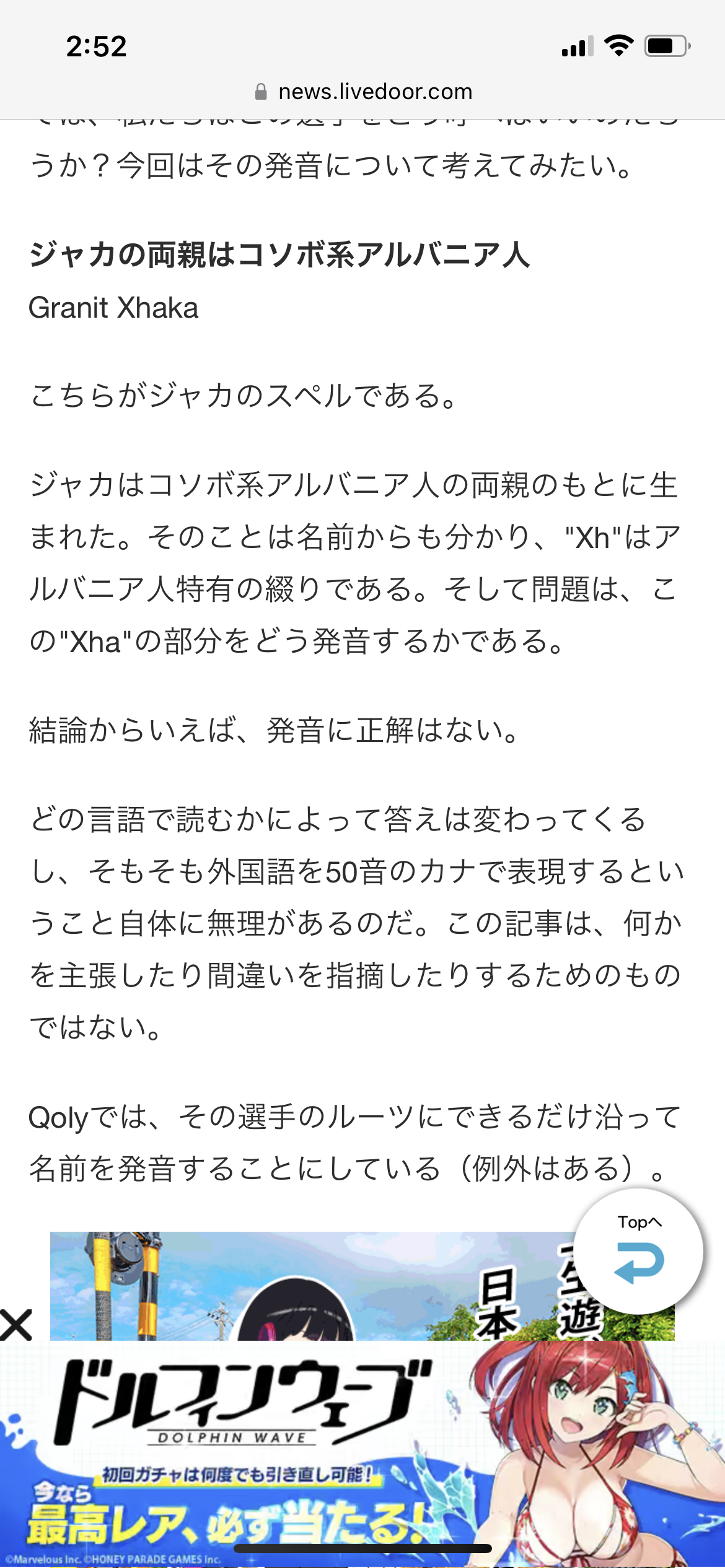725x1568 pixels.
Task: Dismiss the bottom ad with the X
Action: coord(16,1325)
